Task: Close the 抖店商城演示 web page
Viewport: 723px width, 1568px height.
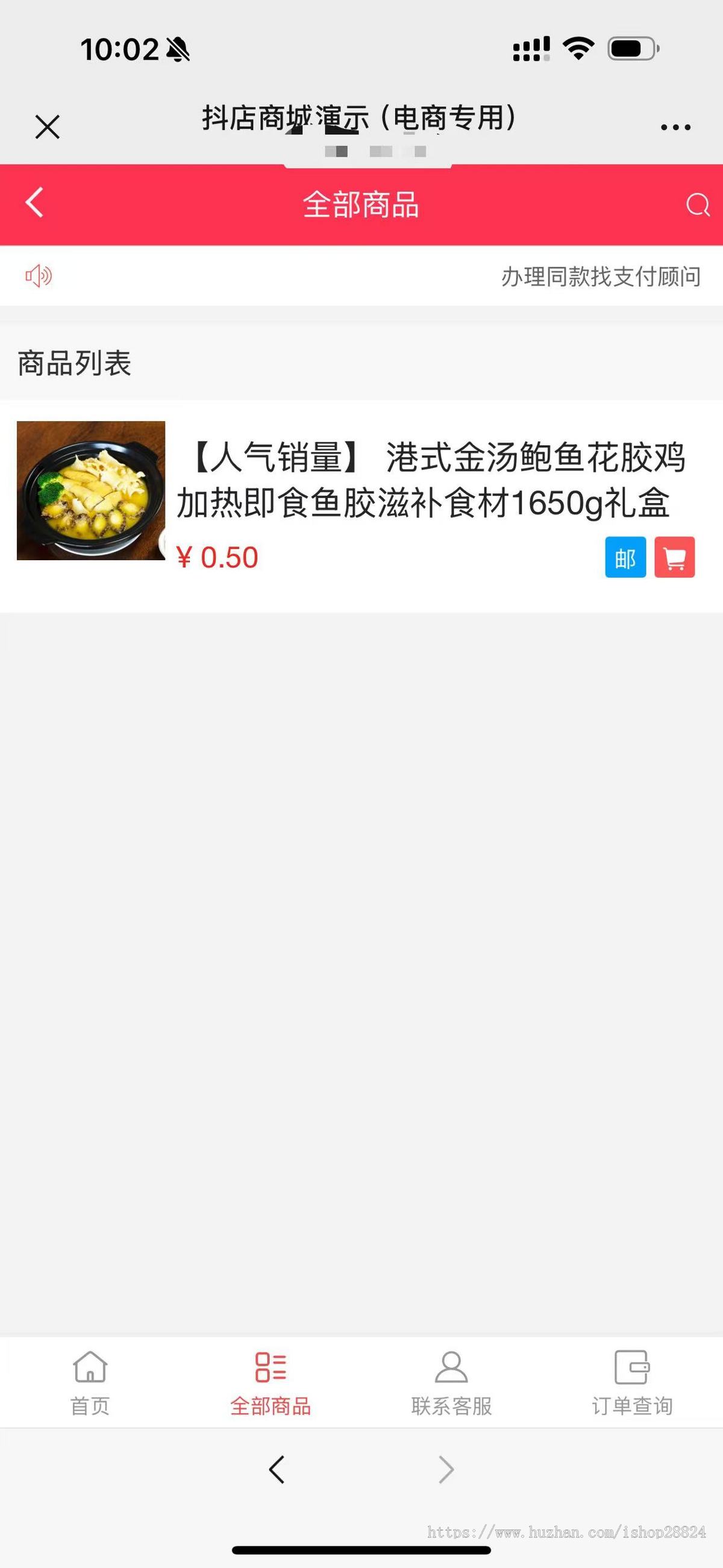Action: click(x=48, y=127)
